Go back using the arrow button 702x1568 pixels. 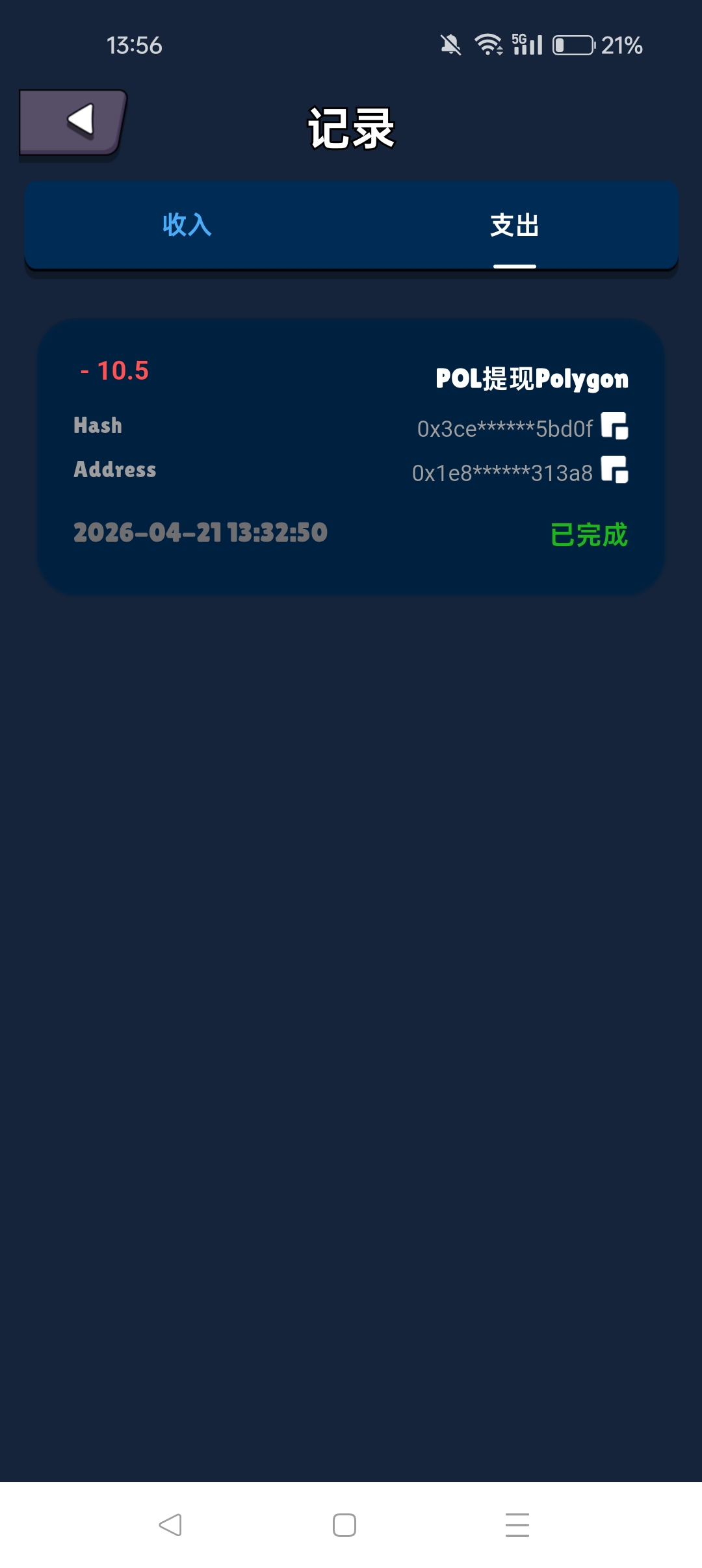pyautogui.click(x=73, y=122)
